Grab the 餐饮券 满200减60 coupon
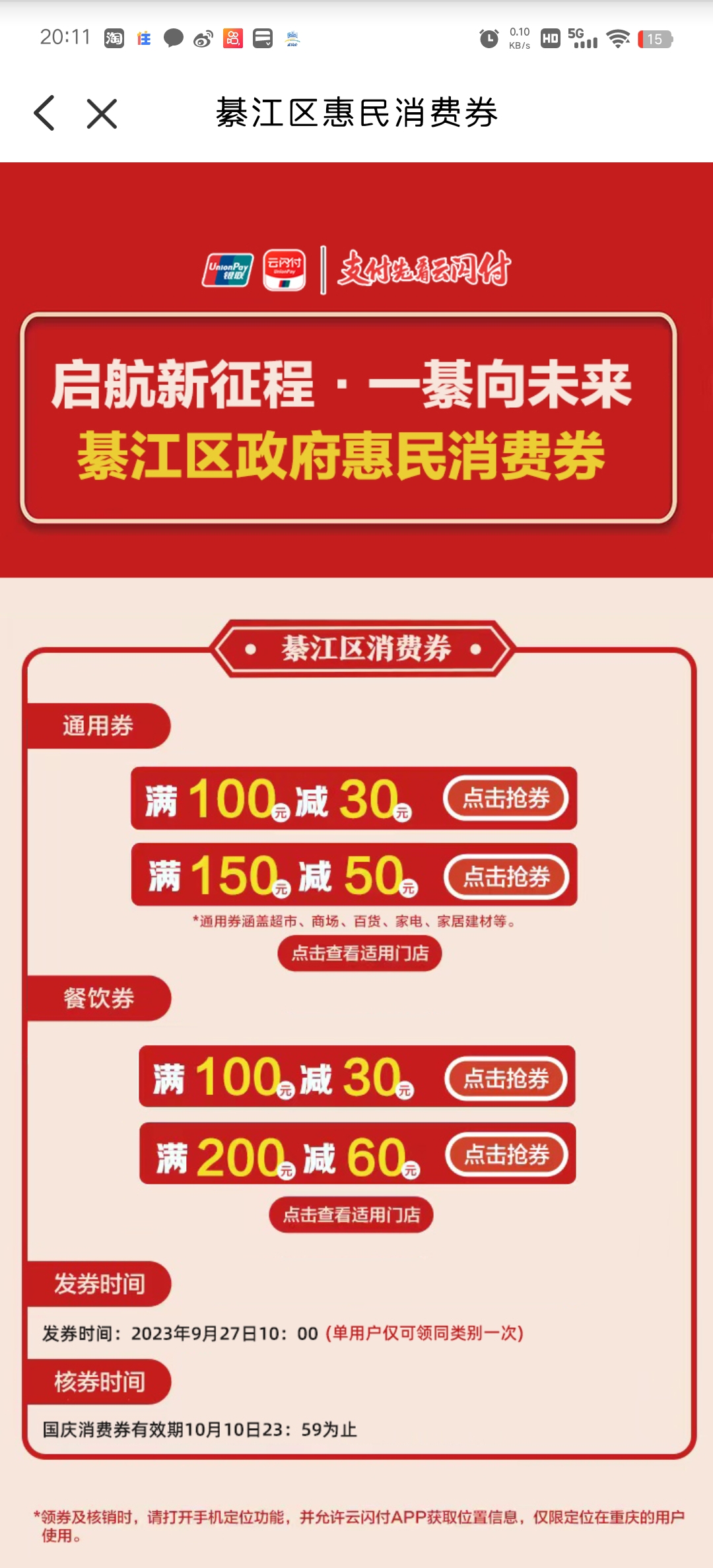The image size is (713, 1568). pyautogui.click(x=506, y=1154)
